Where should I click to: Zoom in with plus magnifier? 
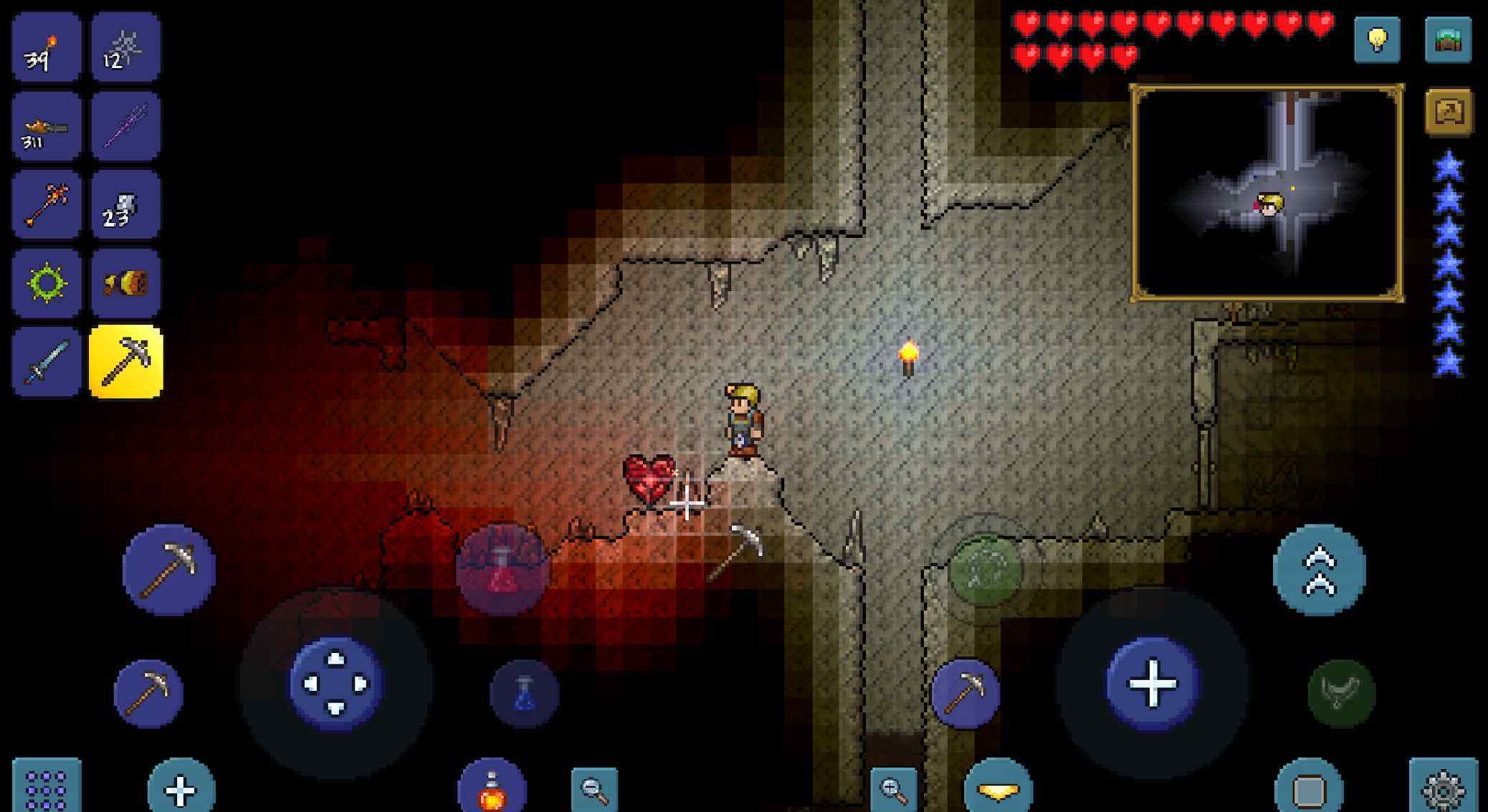click(x=893, y=788)
